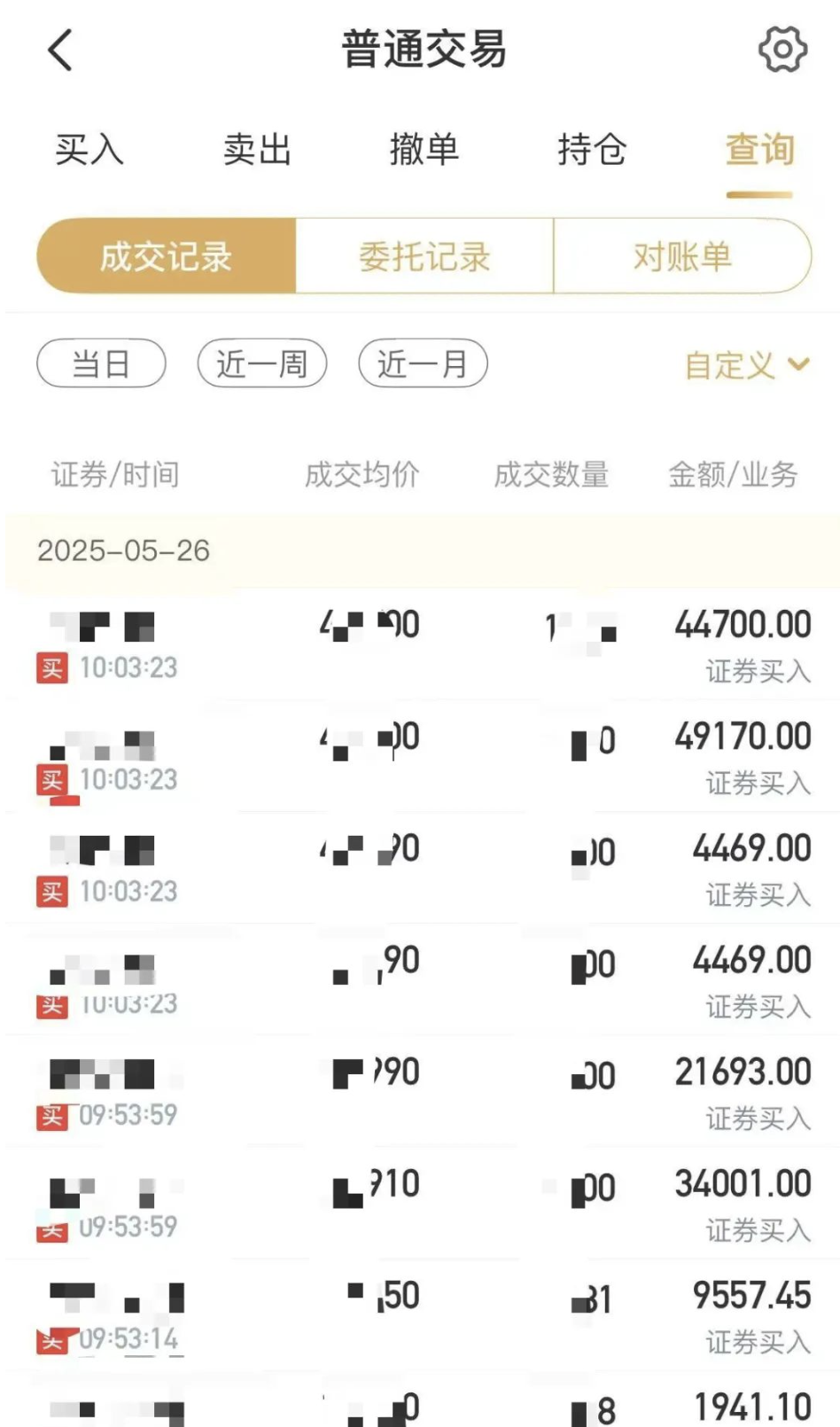840x1427 pixels.
Task: Switch to 委托记录 segment
Action: point(424,257)
